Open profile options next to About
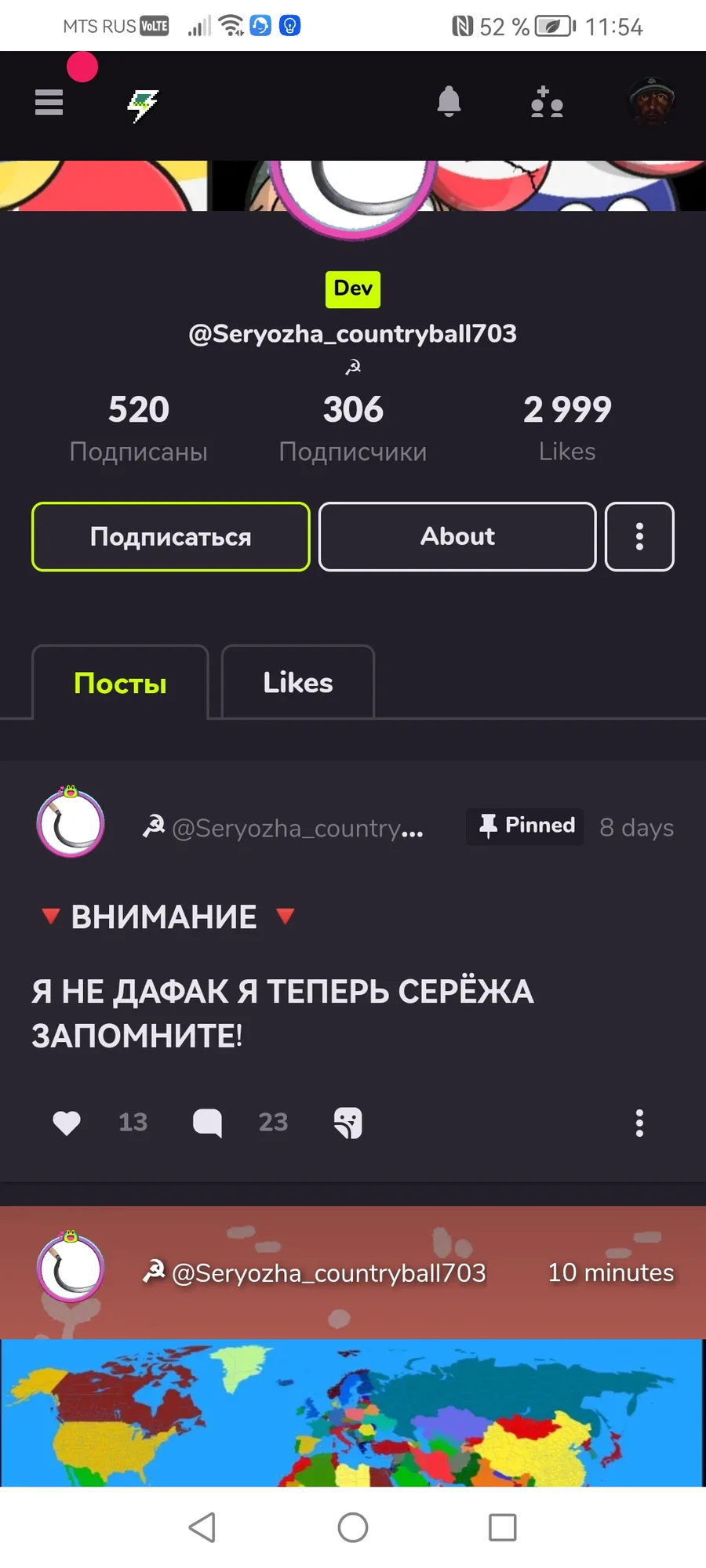Viewport: 706px width, 1568px height. coord(639,536)
